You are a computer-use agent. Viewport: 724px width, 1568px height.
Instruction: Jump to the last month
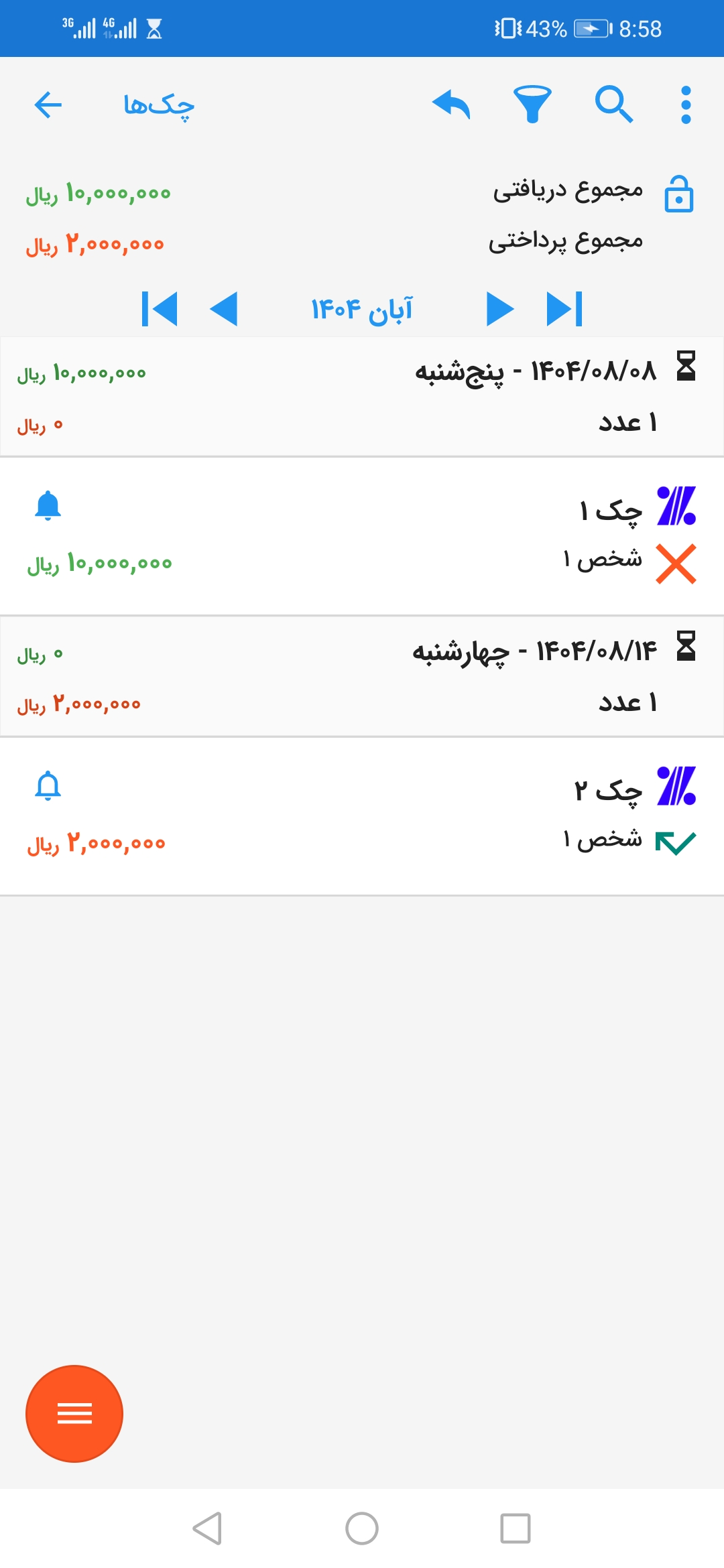(x=564, y=309)
